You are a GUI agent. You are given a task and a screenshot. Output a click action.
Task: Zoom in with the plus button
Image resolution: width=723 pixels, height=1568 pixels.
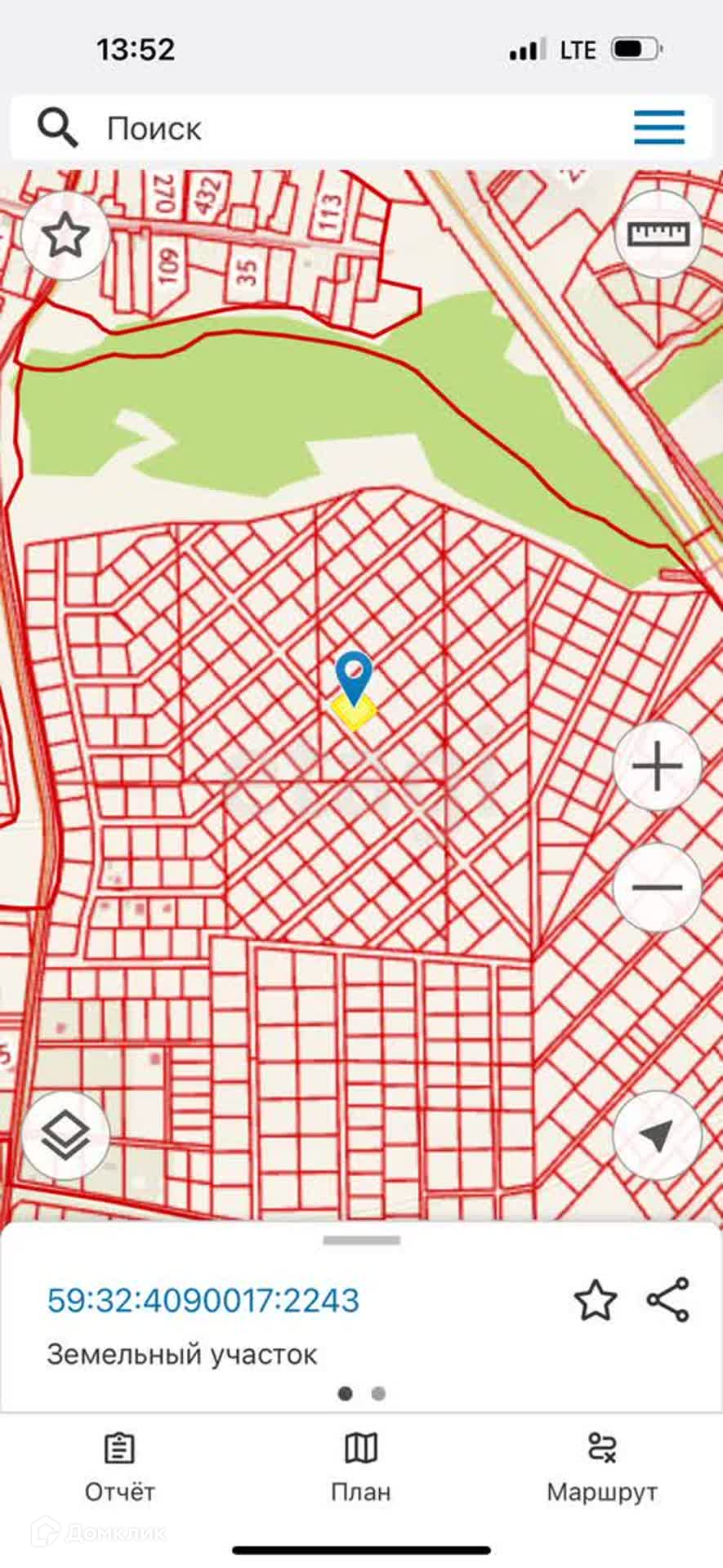(657, 766)
